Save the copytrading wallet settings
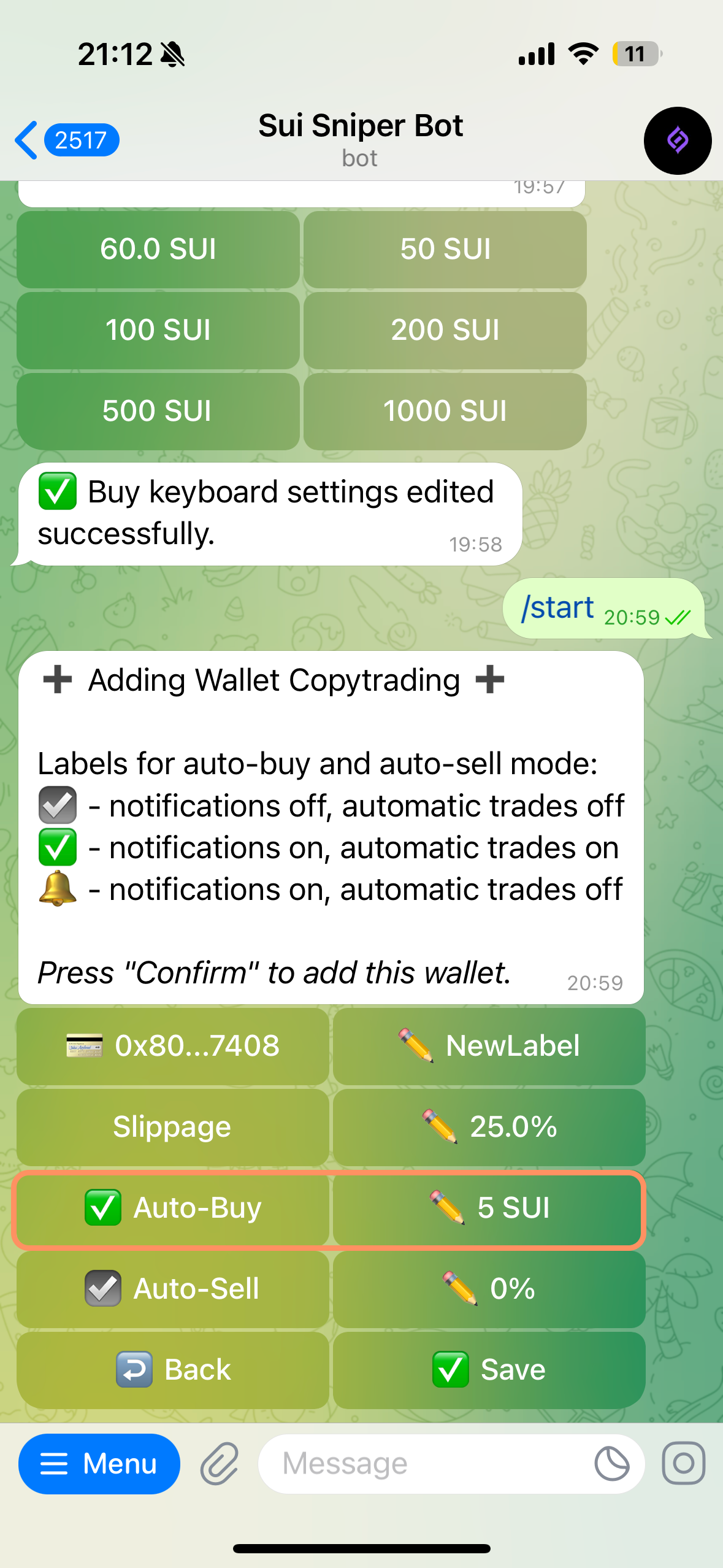 pos(489,1370)
